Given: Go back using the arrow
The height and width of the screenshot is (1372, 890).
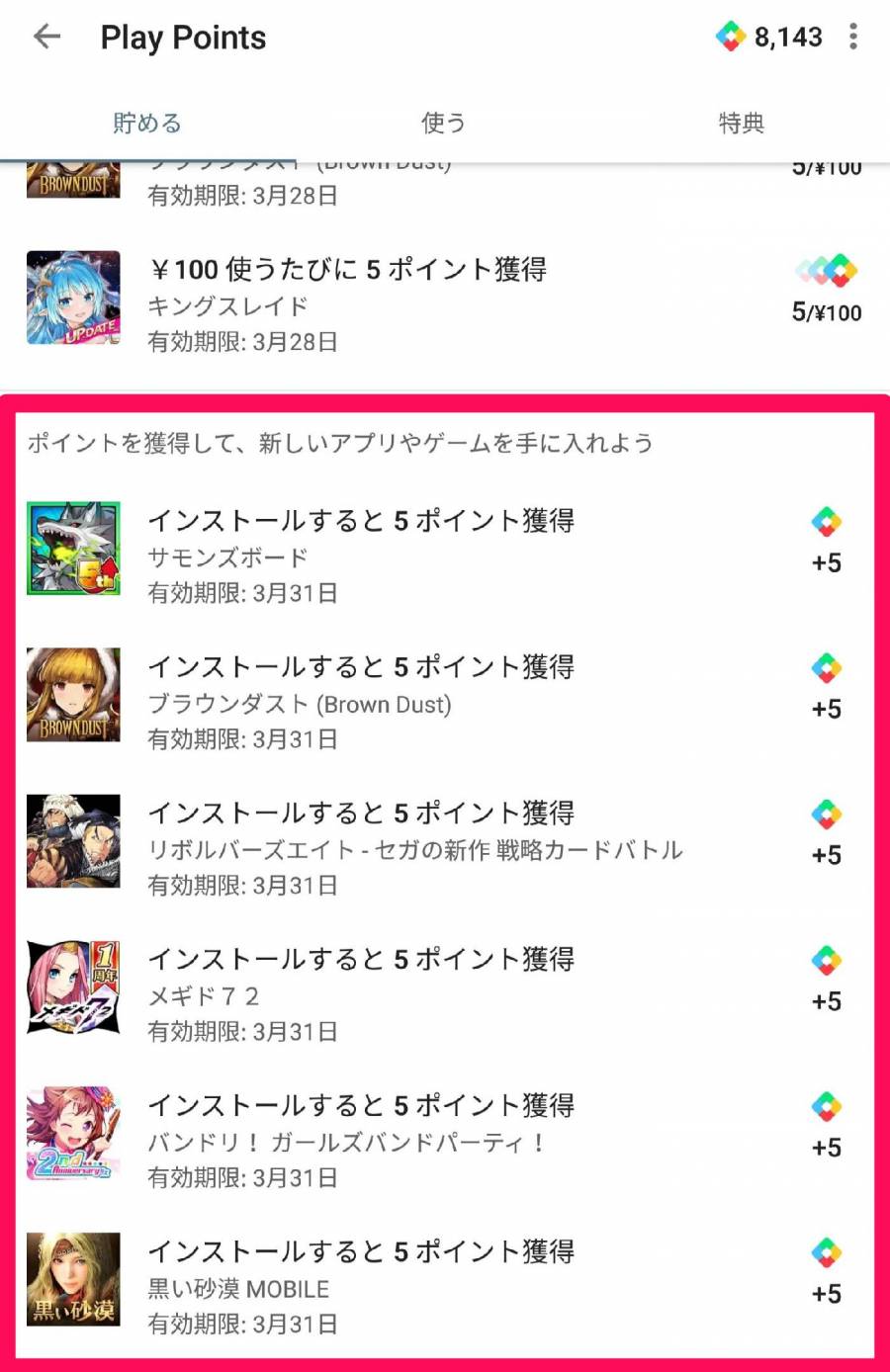Looking at the screenshot, I should click(46, 38).
